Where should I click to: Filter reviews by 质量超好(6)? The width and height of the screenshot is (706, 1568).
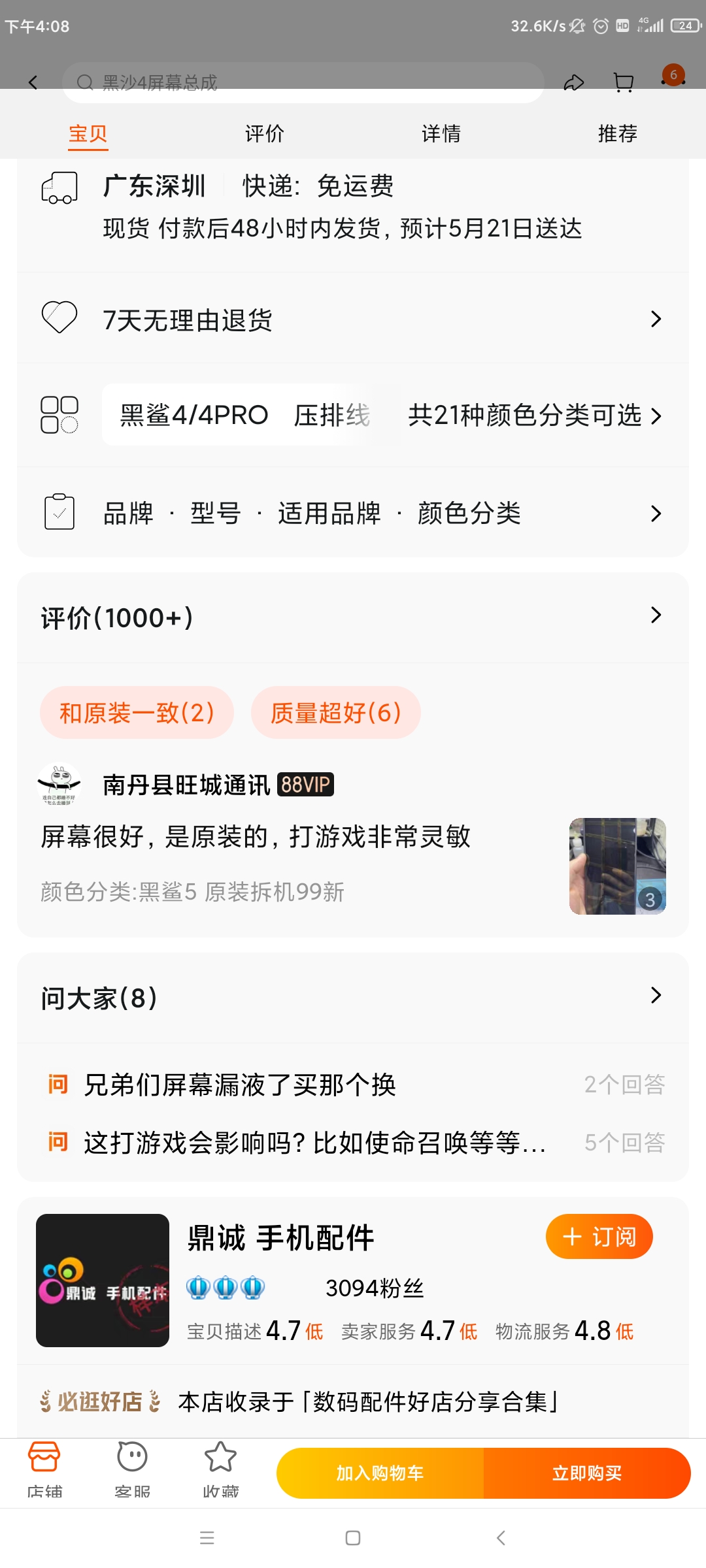(336, 713)
